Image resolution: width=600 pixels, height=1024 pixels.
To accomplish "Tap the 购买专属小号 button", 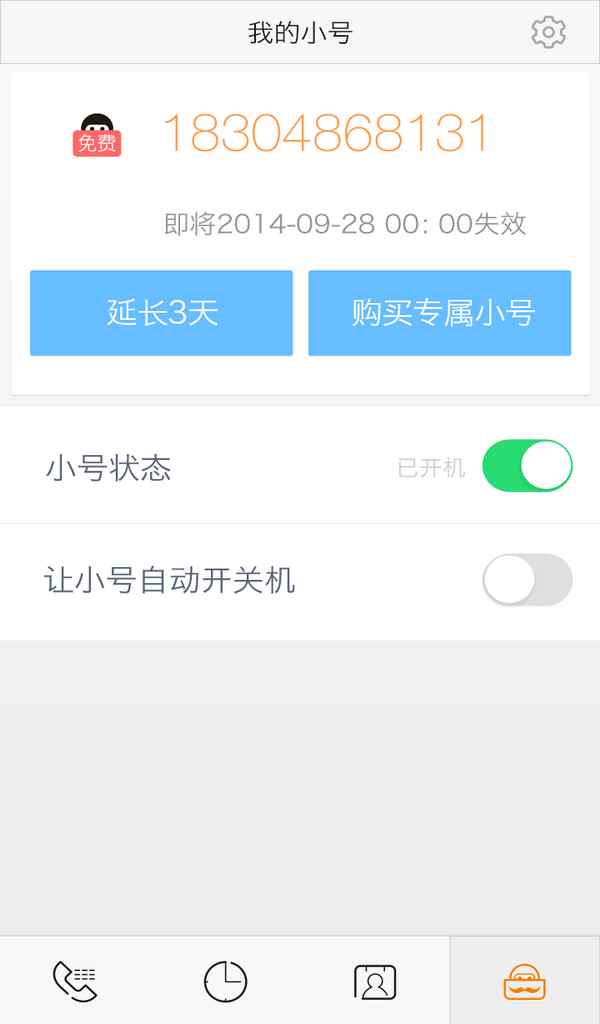I will [440, 313].
